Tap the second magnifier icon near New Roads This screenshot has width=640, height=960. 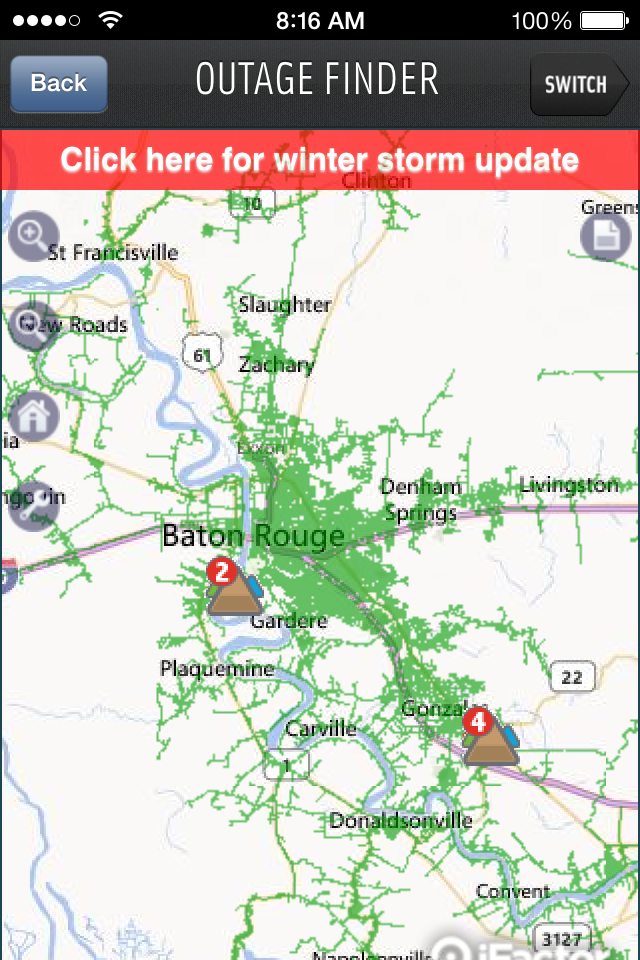tap(32, 325)
